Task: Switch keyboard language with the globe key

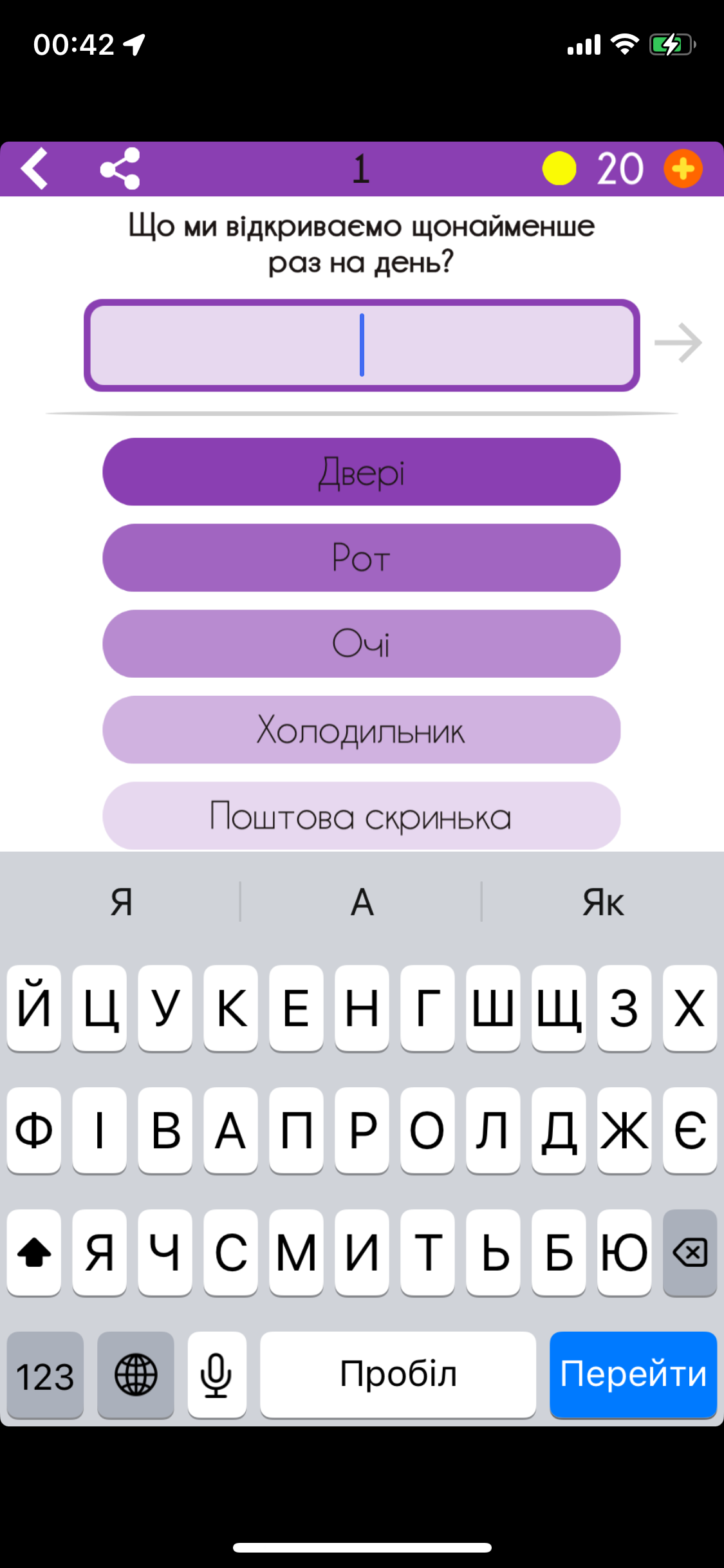Action: tap(136, 1374)
